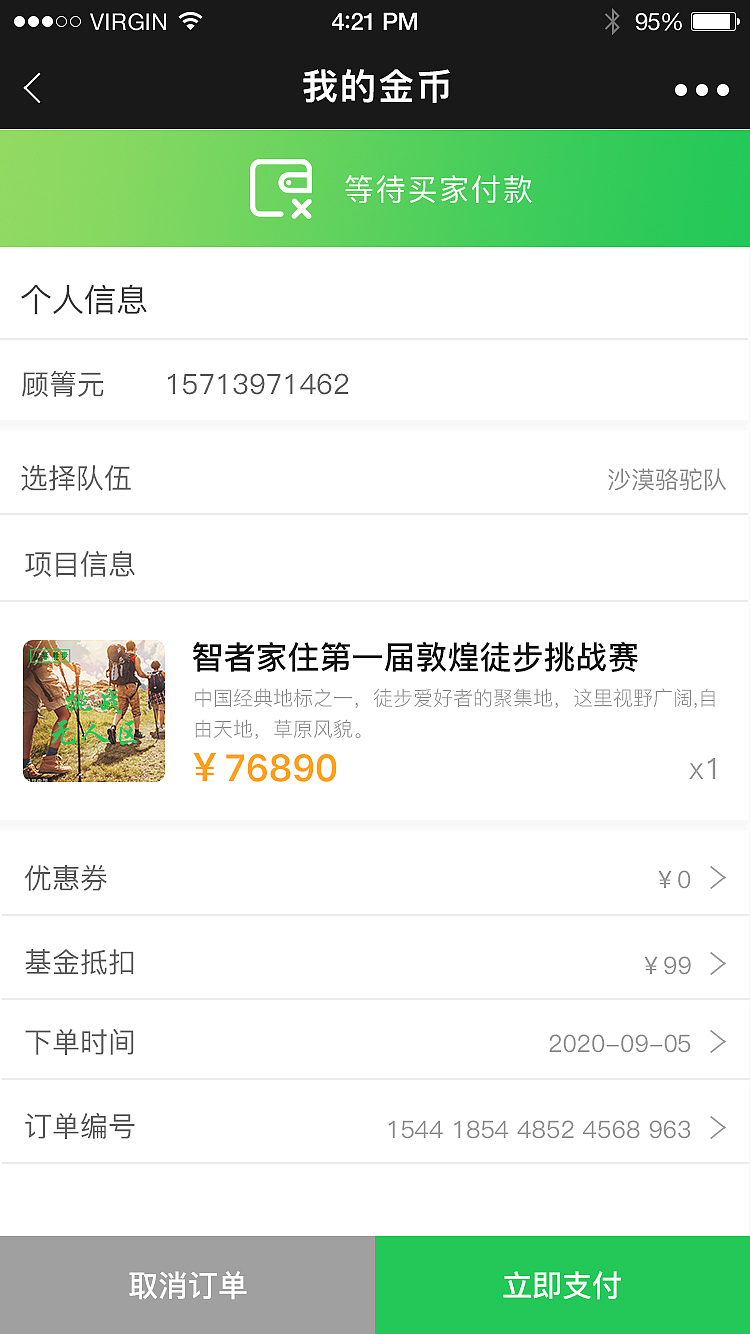This screenshot has height=1334, width=750.
Task: Tap the ¥76890 price text
Action: pos(265,769)
